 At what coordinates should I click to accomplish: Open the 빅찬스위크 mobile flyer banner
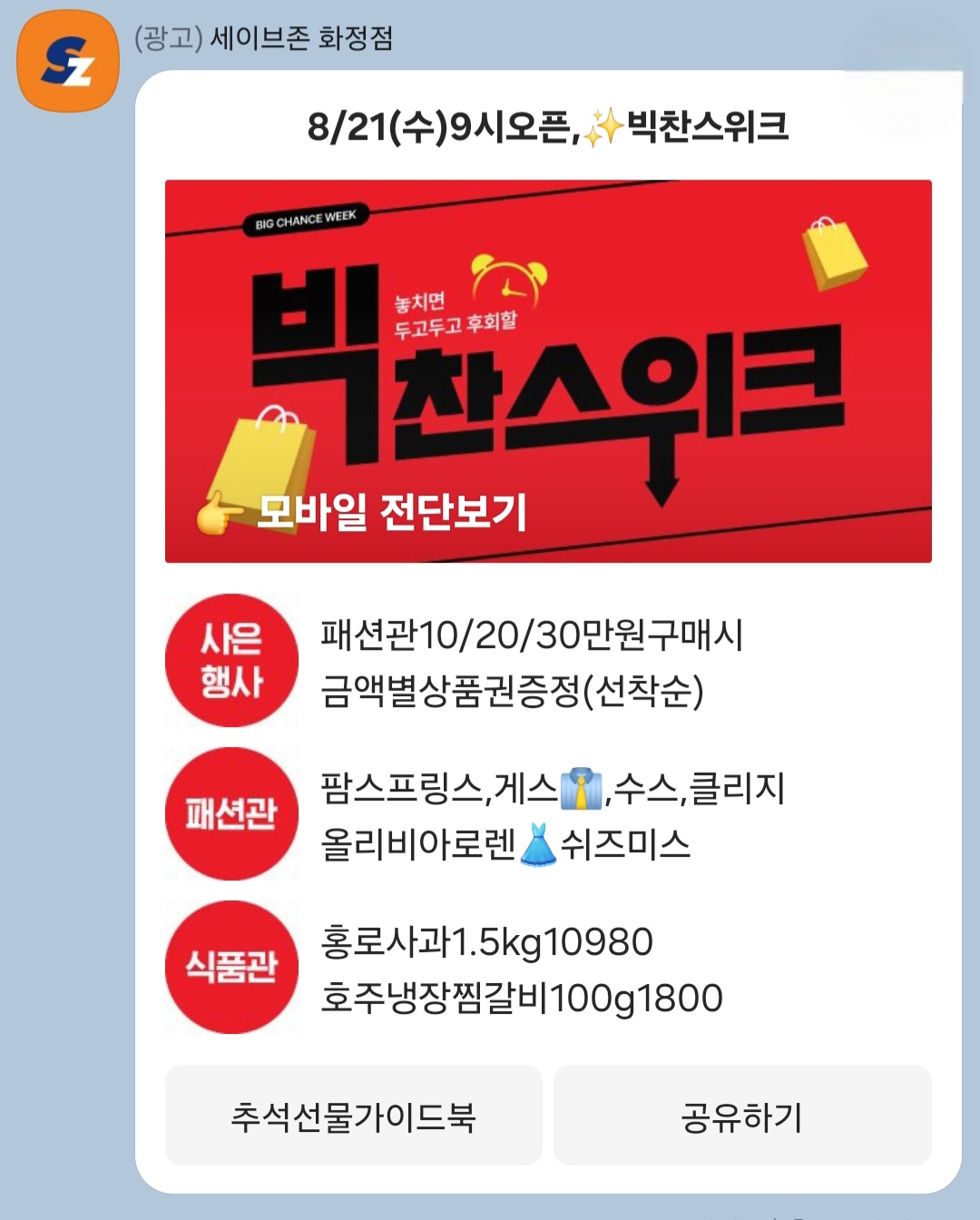tap(548, 371)
